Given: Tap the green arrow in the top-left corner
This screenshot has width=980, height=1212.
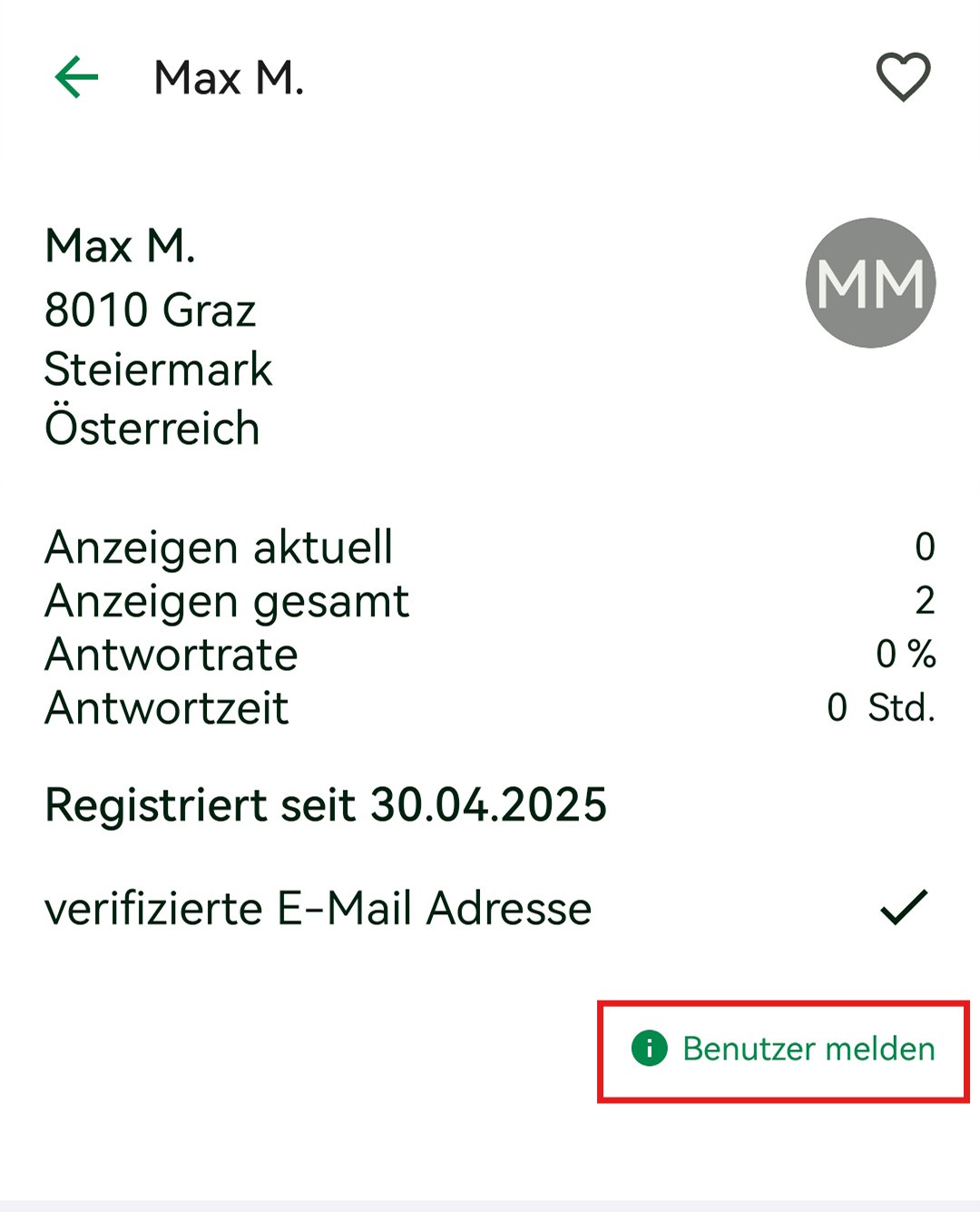Looking at the screenshot, I should (77, 76).
